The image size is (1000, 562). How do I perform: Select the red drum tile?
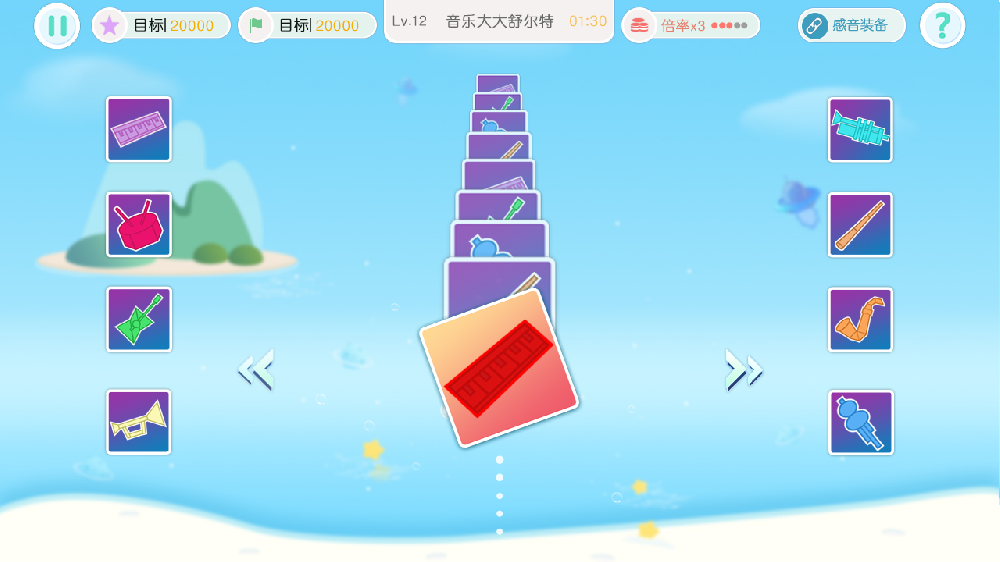[139, 225]
